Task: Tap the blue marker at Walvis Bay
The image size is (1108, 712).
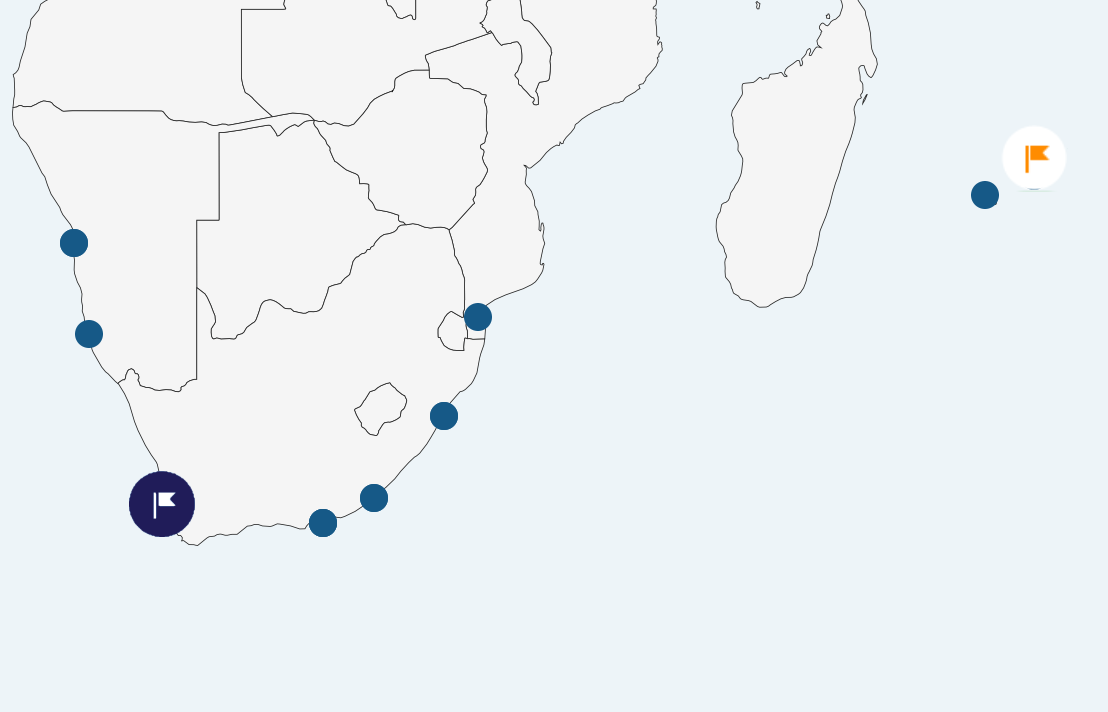Action: pyautogui.click(x=74, y=243)
